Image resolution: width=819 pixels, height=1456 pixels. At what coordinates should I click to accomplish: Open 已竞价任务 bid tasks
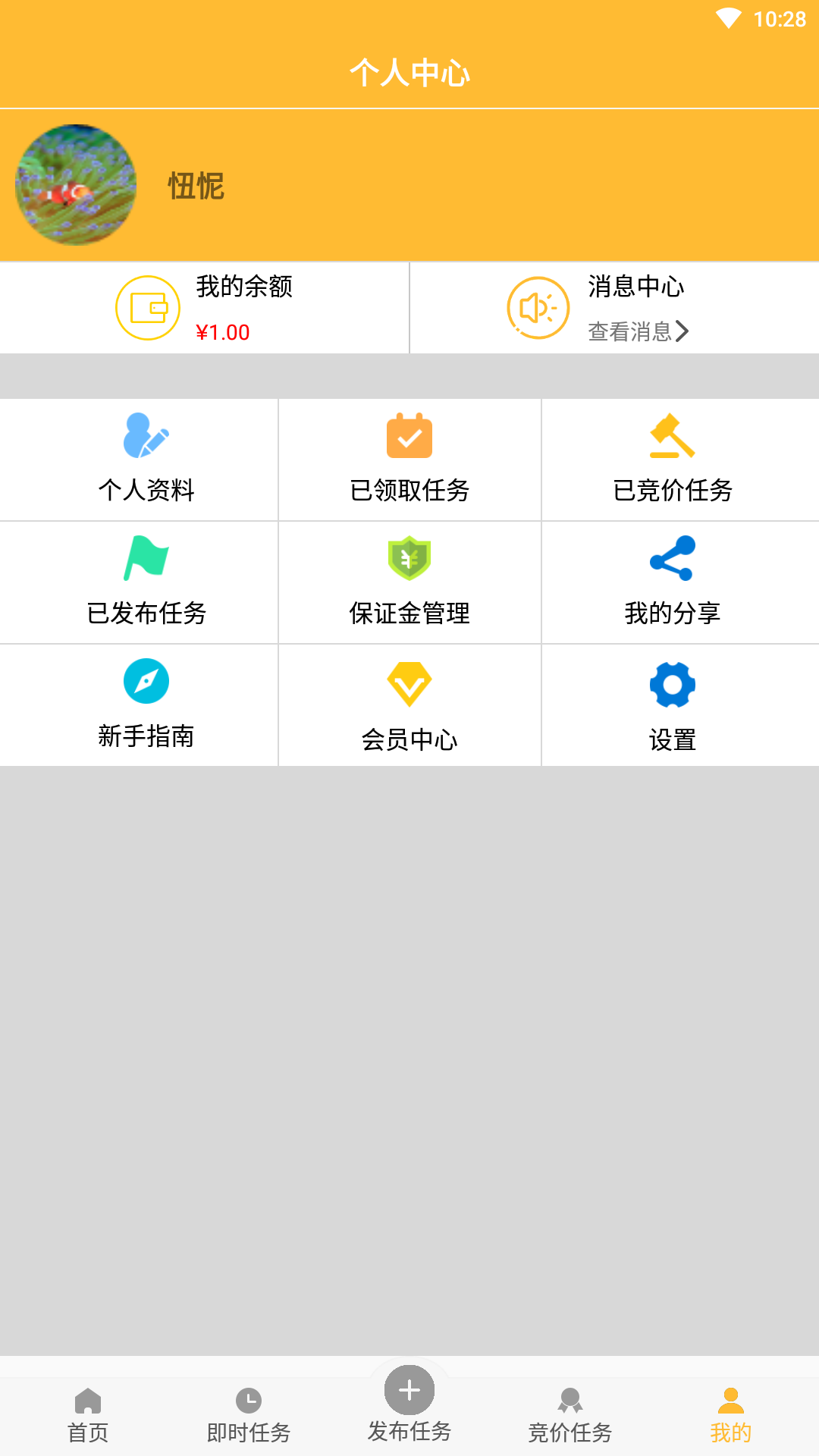[672, 460]
